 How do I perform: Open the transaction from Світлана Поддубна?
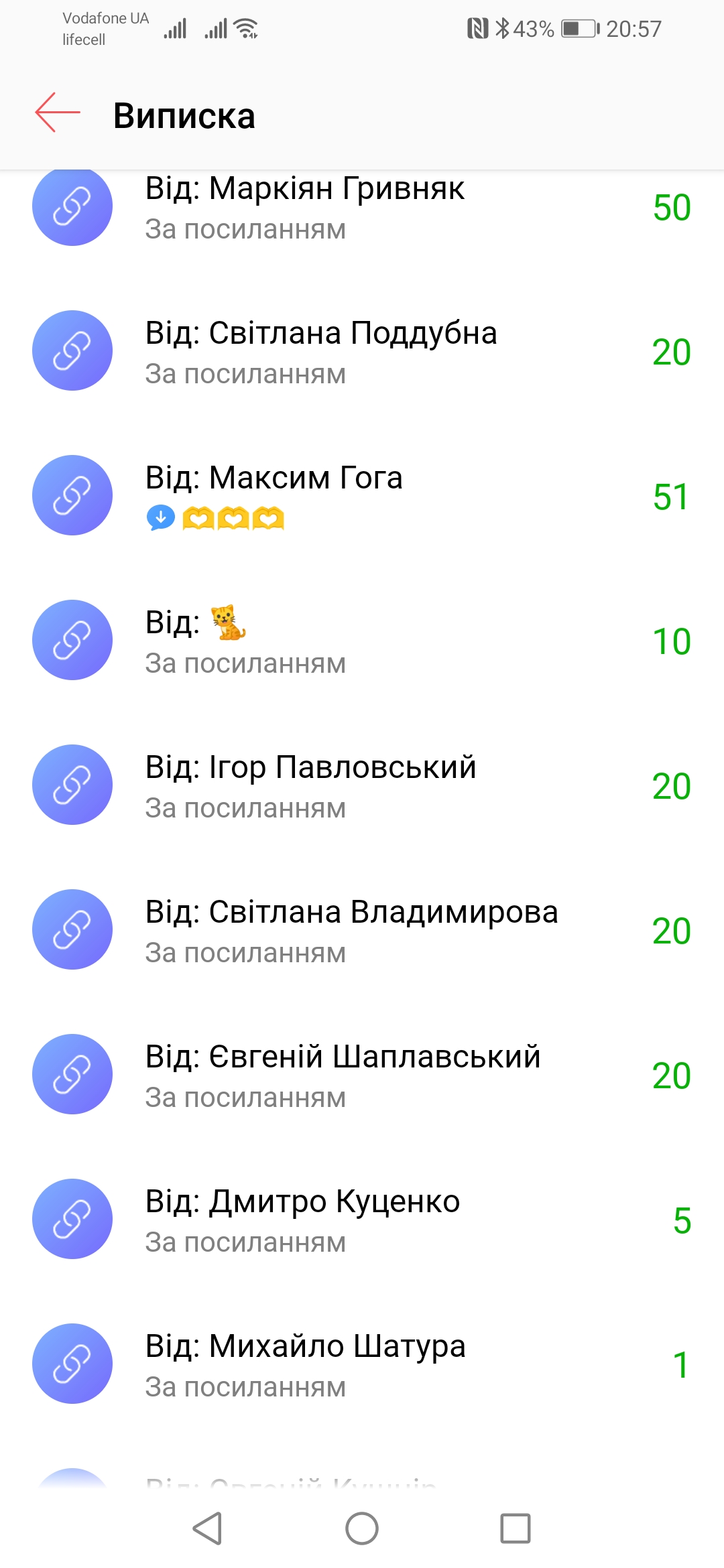click(x=362, y=350)
